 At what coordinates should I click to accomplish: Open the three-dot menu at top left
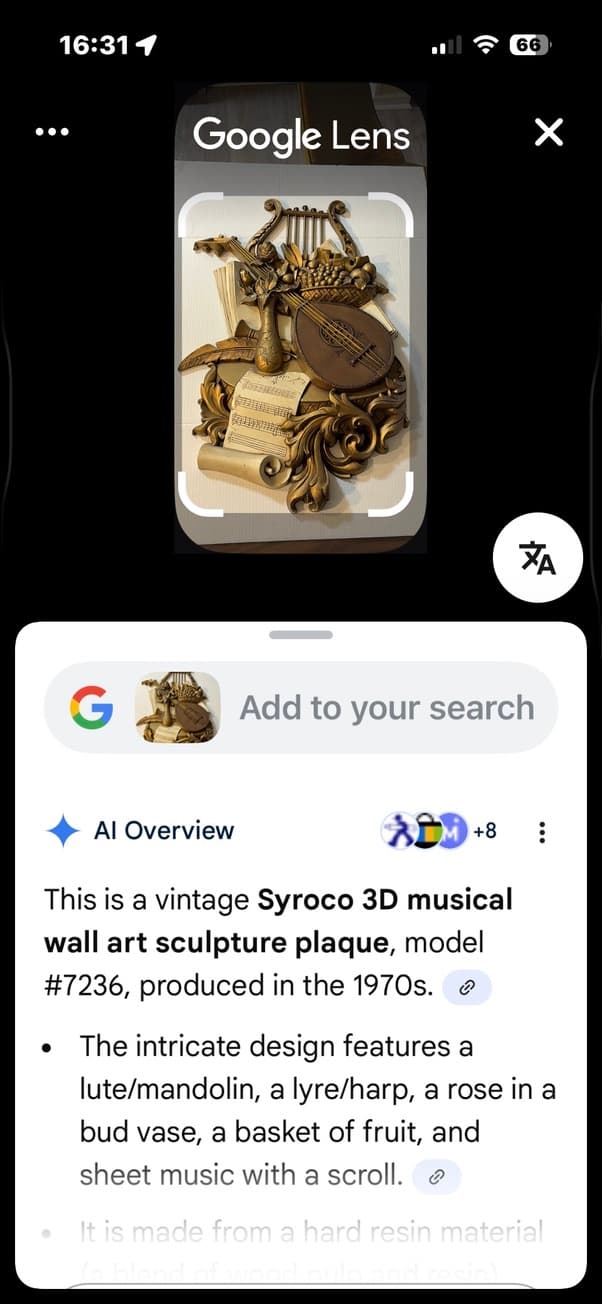[51, 132]
